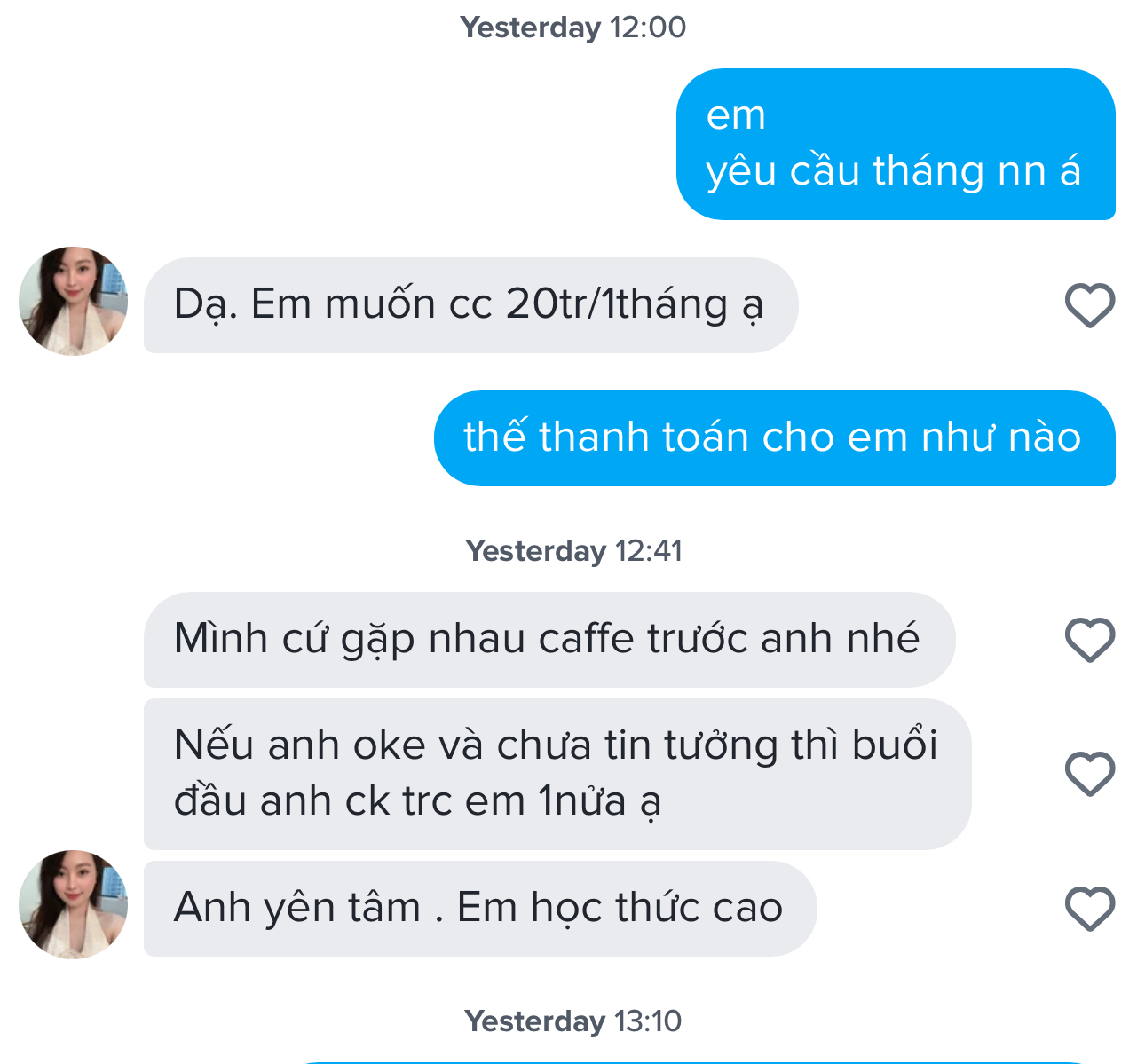Open profile photo beside 'Anh yên tâm' message
The width and height of the screenshot is (1145, 1064).
73,904
